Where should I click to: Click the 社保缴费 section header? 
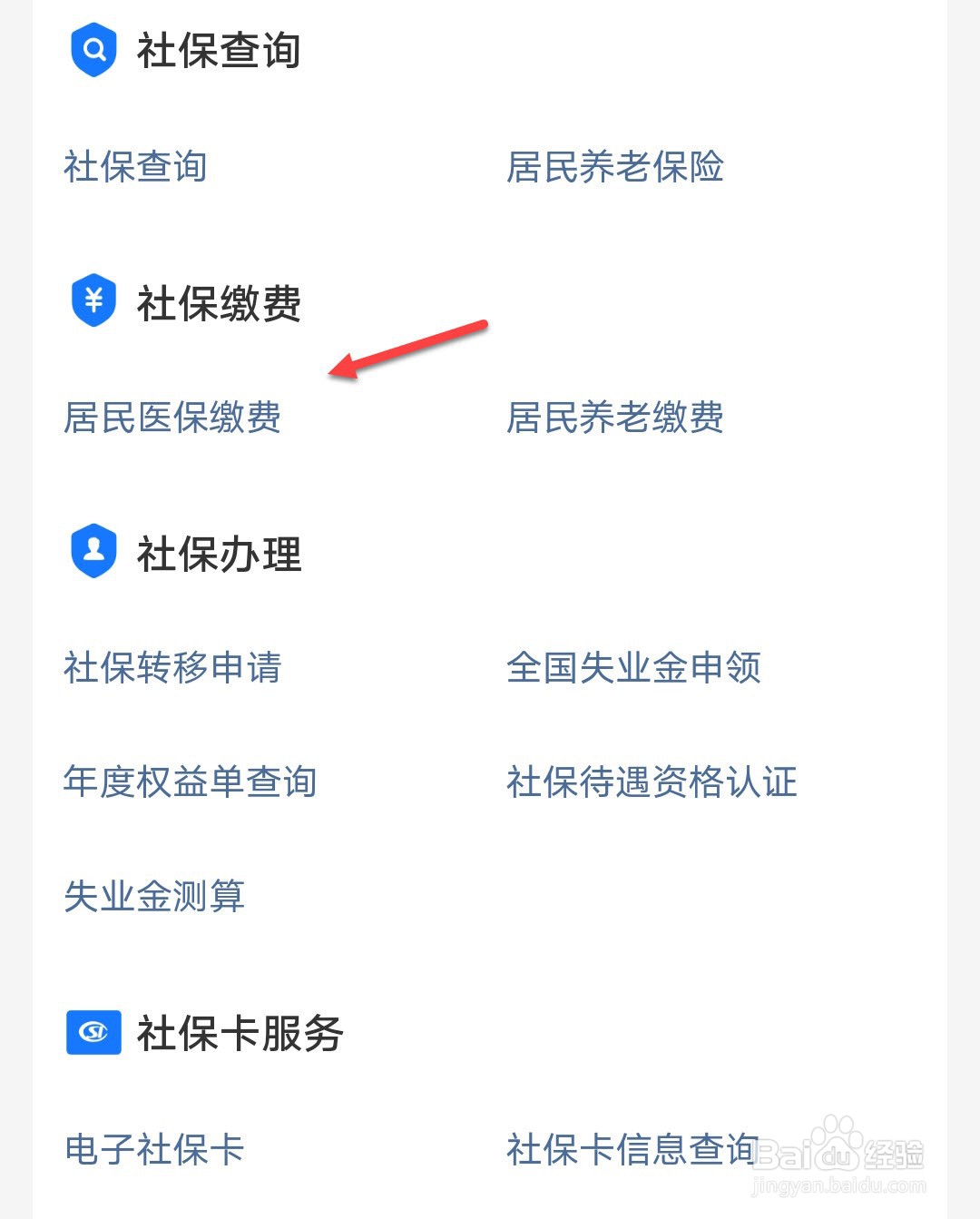point(220,302)
